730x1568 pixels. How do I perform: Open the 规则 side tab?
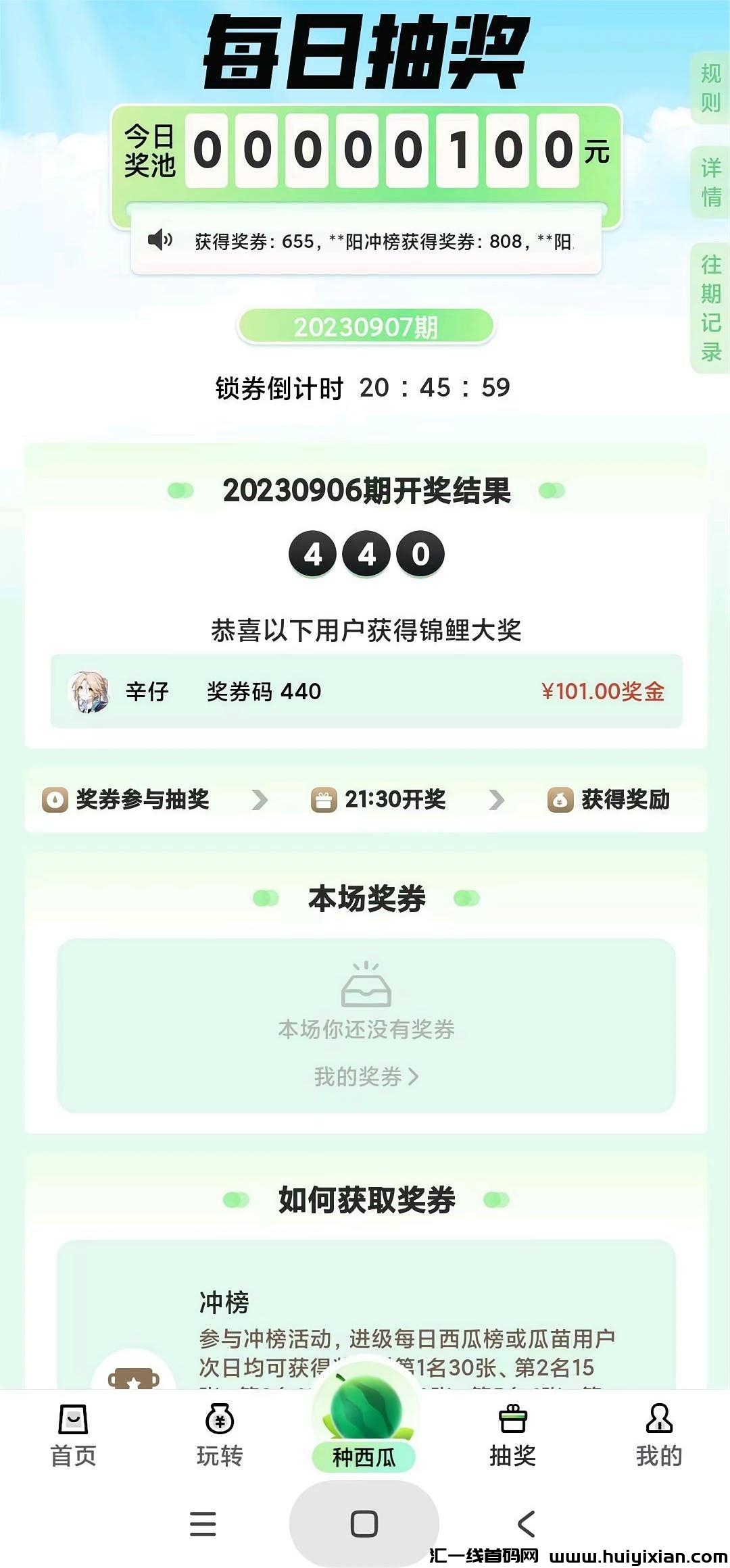pos(710,88)
